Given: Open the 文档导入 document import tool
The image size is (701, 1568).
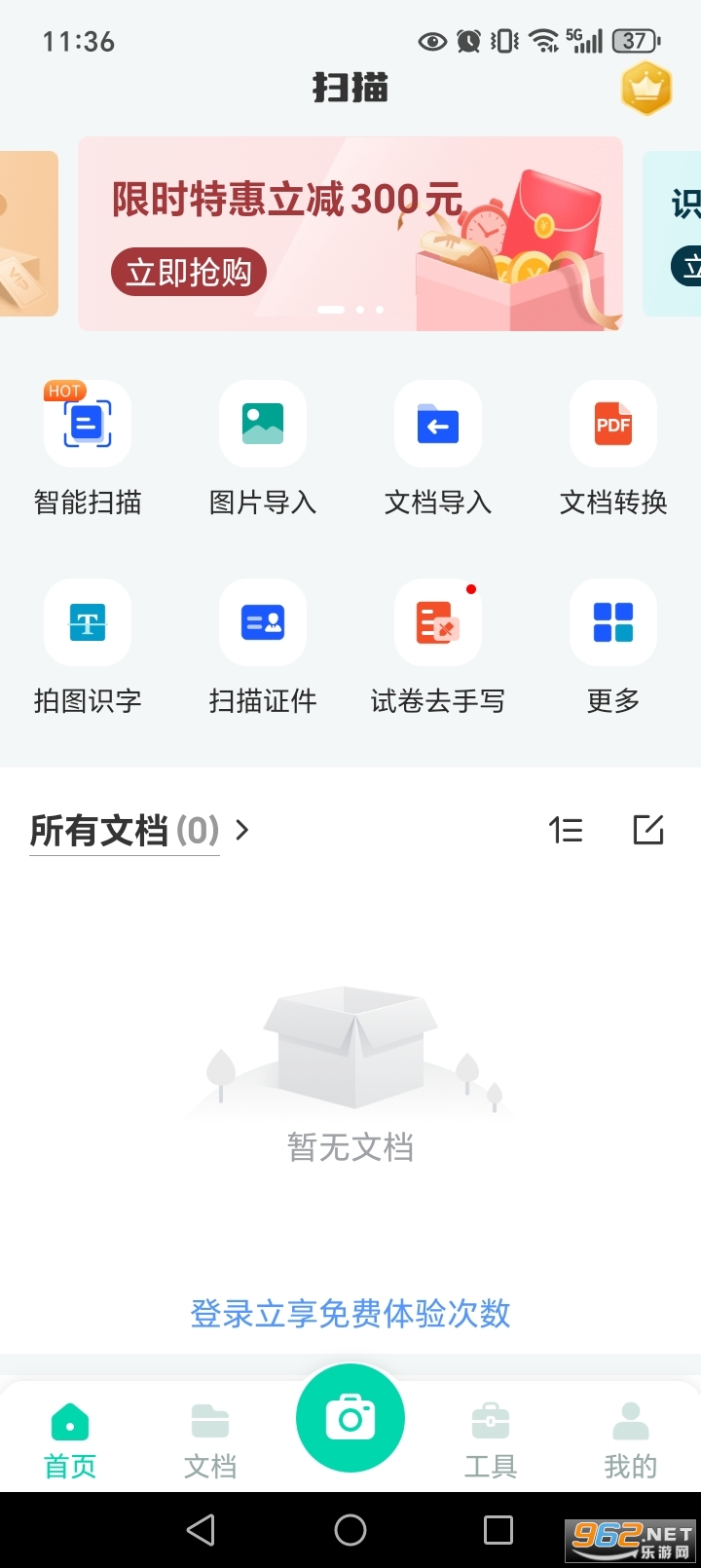Looking at the screenshot, I should click(x=437, y=424).
